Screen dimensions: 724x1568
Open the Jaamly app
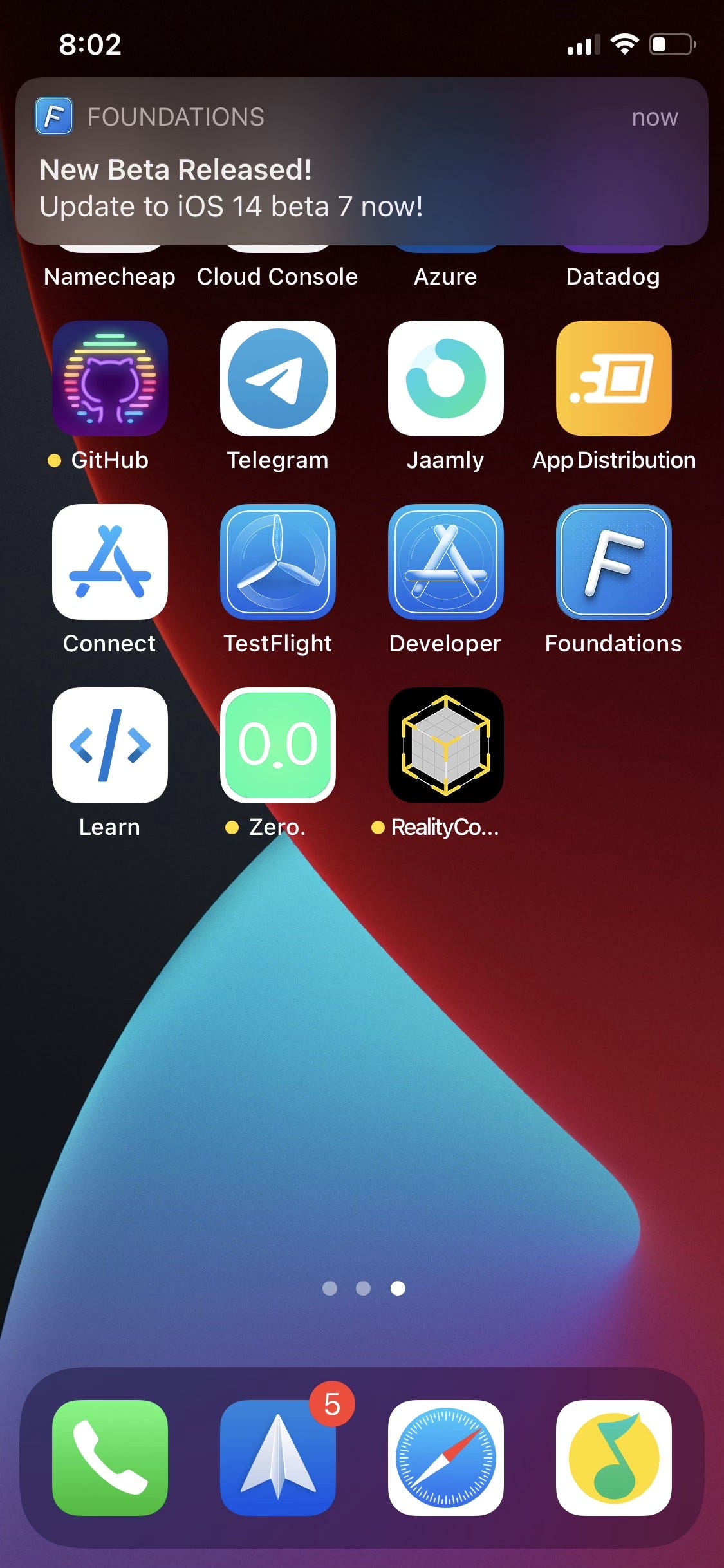[x=445, y=378]
